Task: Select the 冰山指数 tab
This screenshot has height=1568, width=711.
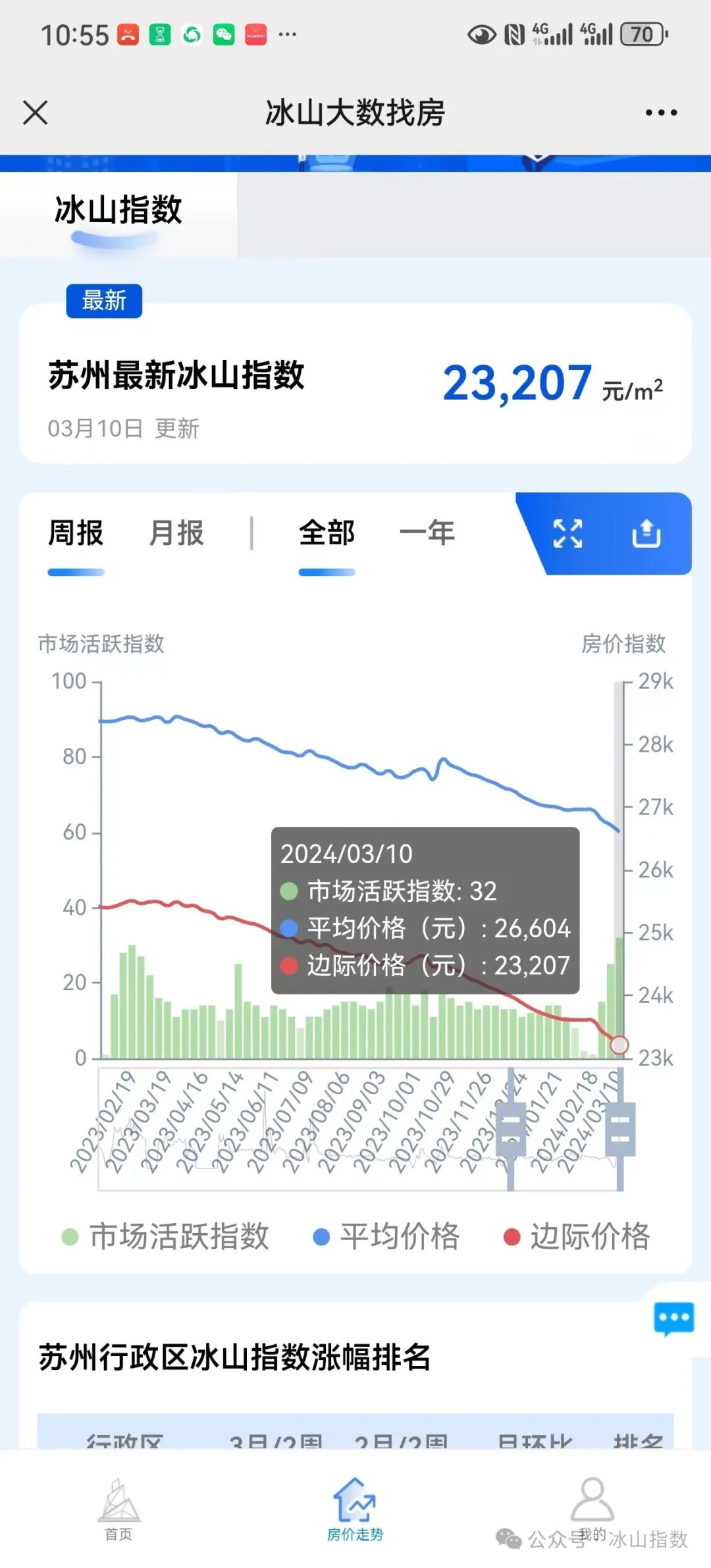Action: click(118, 210)
